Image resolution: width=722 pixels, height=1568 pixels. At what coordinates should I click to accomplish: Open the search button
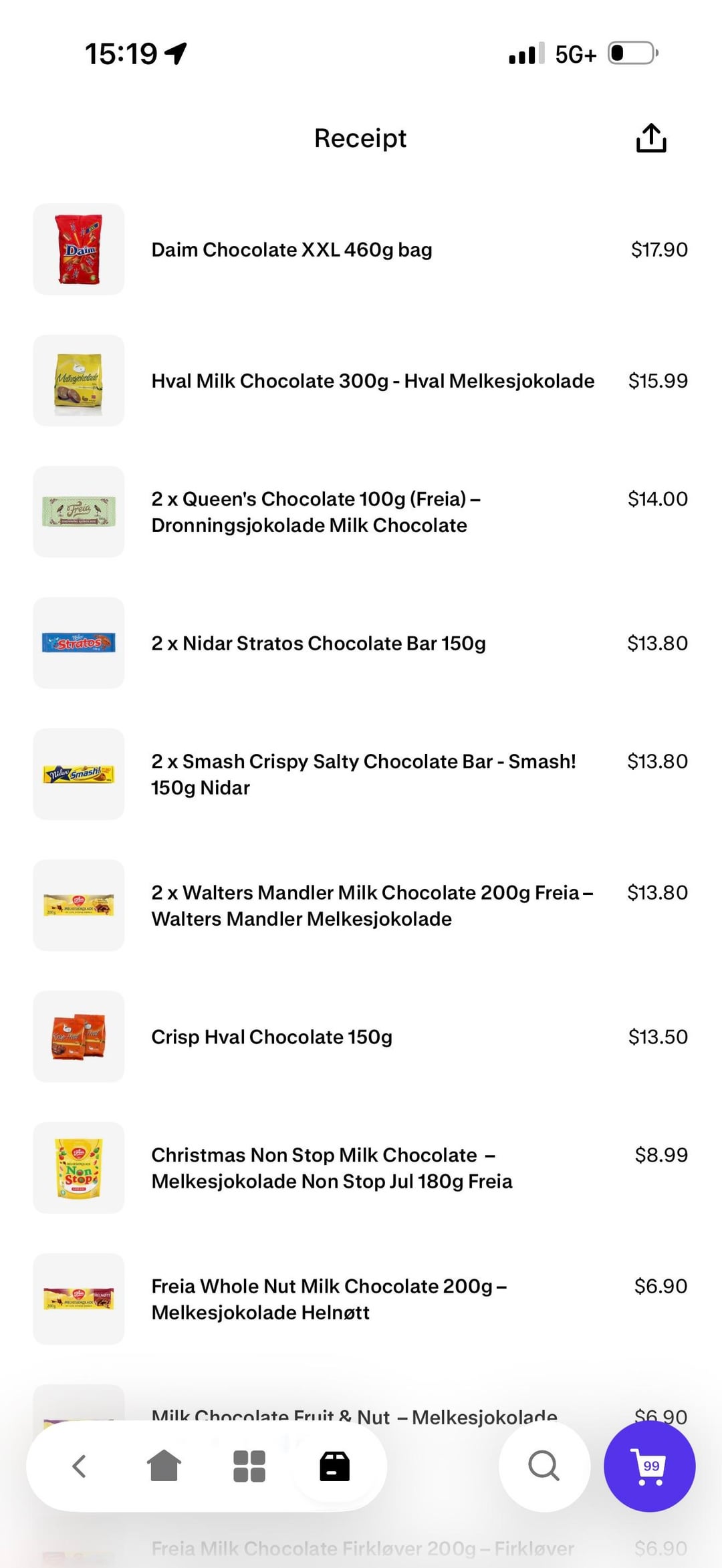click(544, 1466)
